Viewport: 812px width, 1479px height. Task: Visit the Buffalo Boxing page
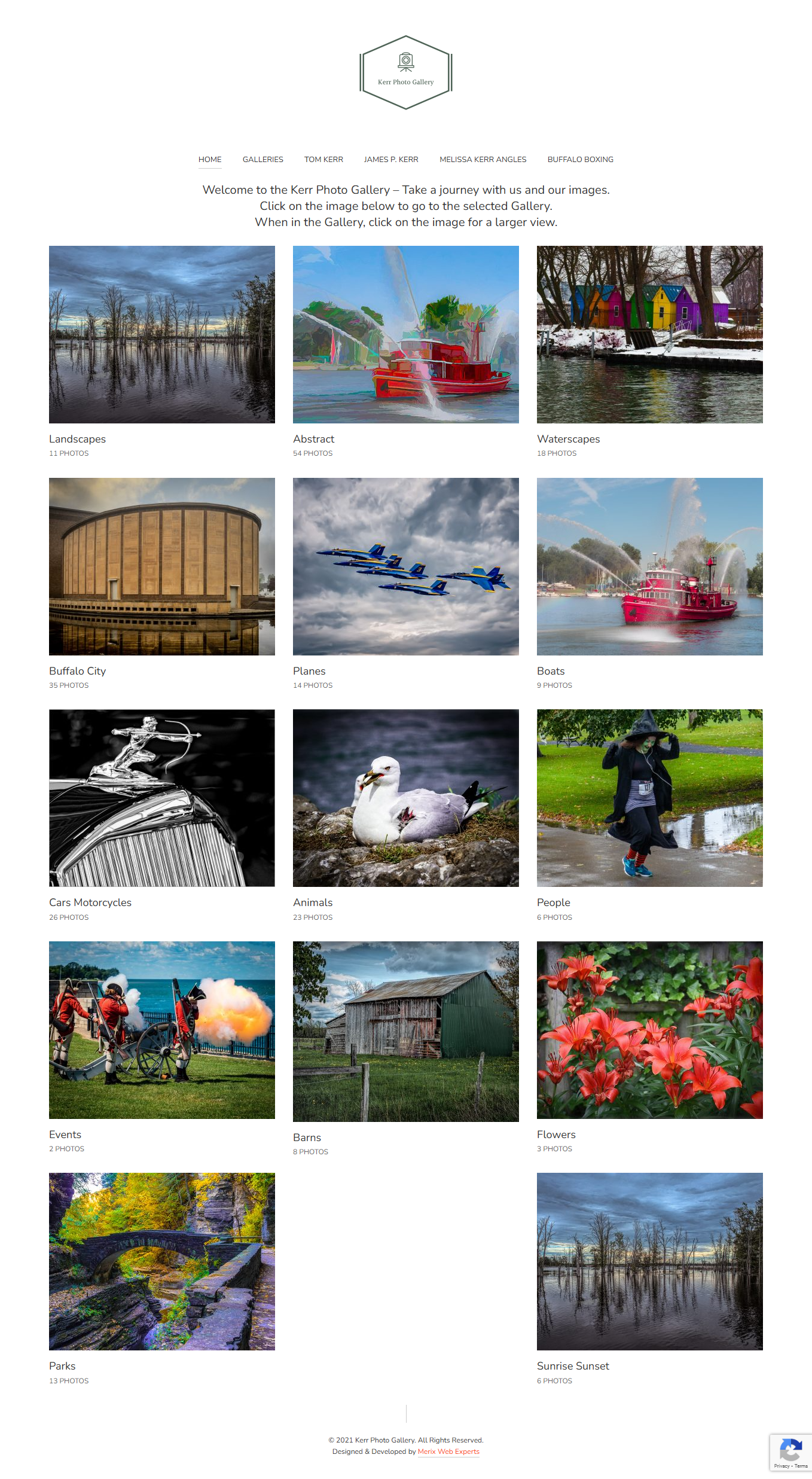click(580, 159)
